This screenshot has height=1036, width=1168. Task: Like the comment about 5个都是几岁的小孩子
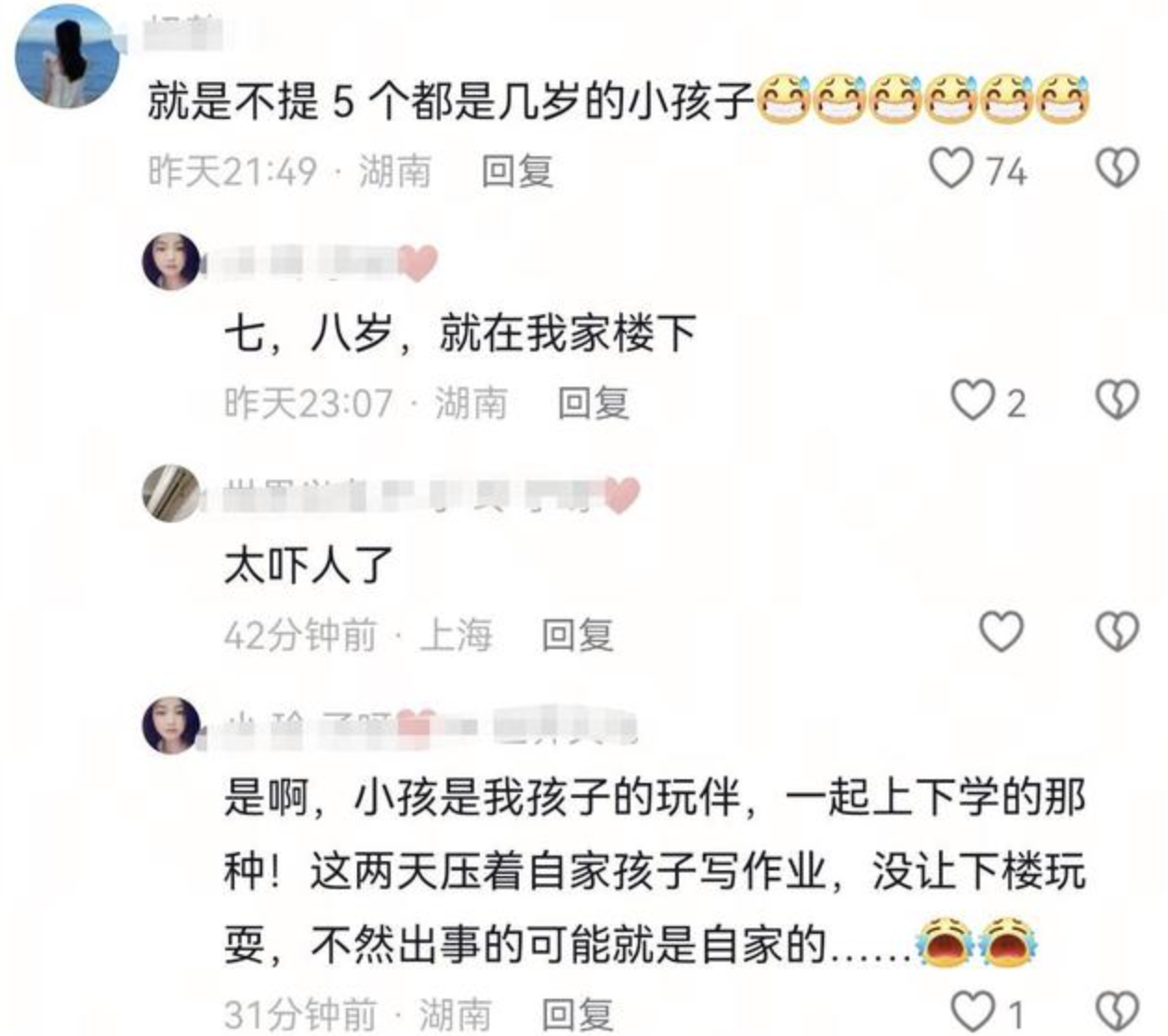point(951,169)
